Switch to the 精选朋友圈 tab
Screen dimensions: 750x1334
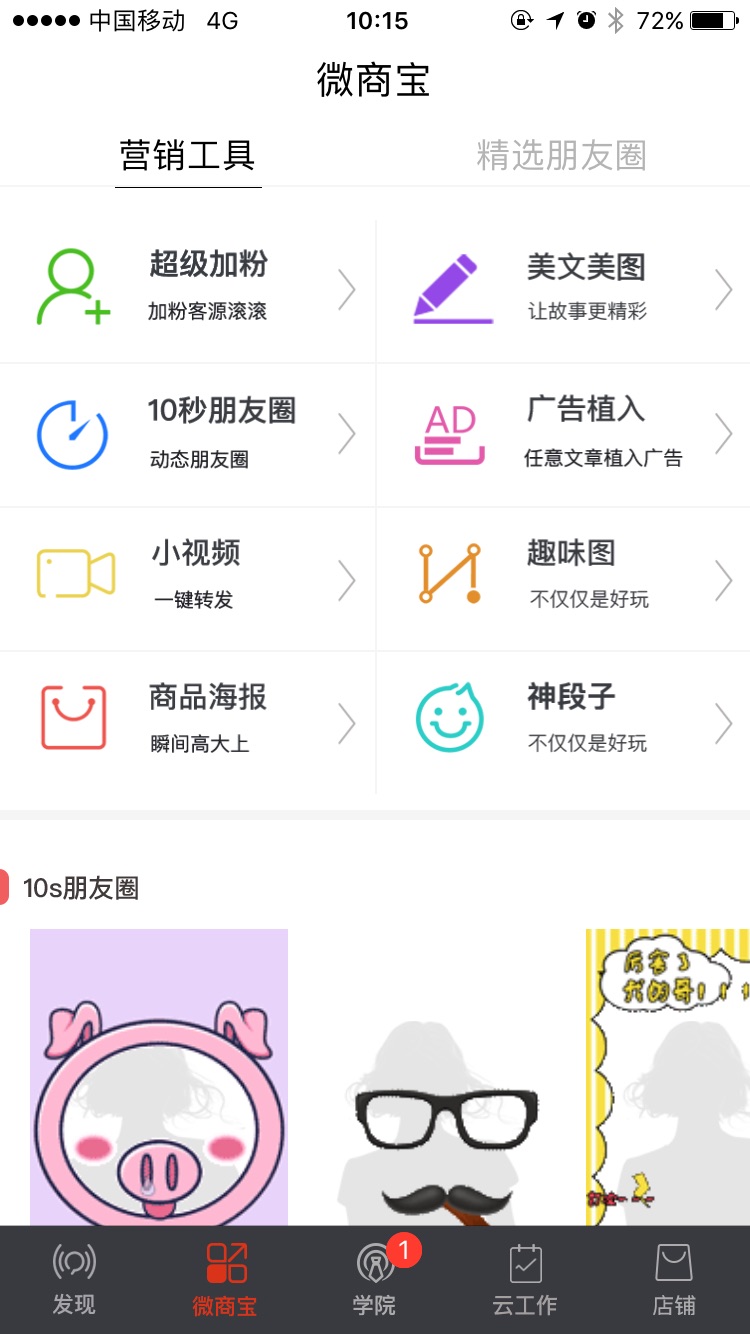tap(561, 156)
